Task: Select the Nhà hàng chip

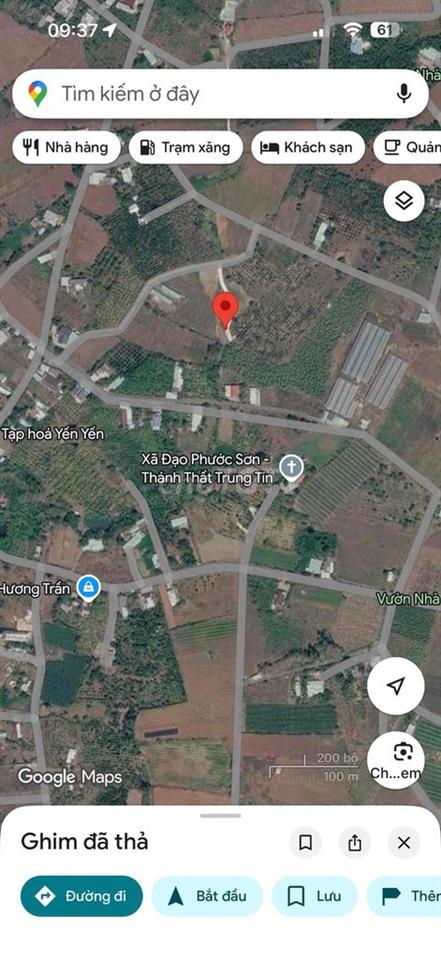Action: 66,147
